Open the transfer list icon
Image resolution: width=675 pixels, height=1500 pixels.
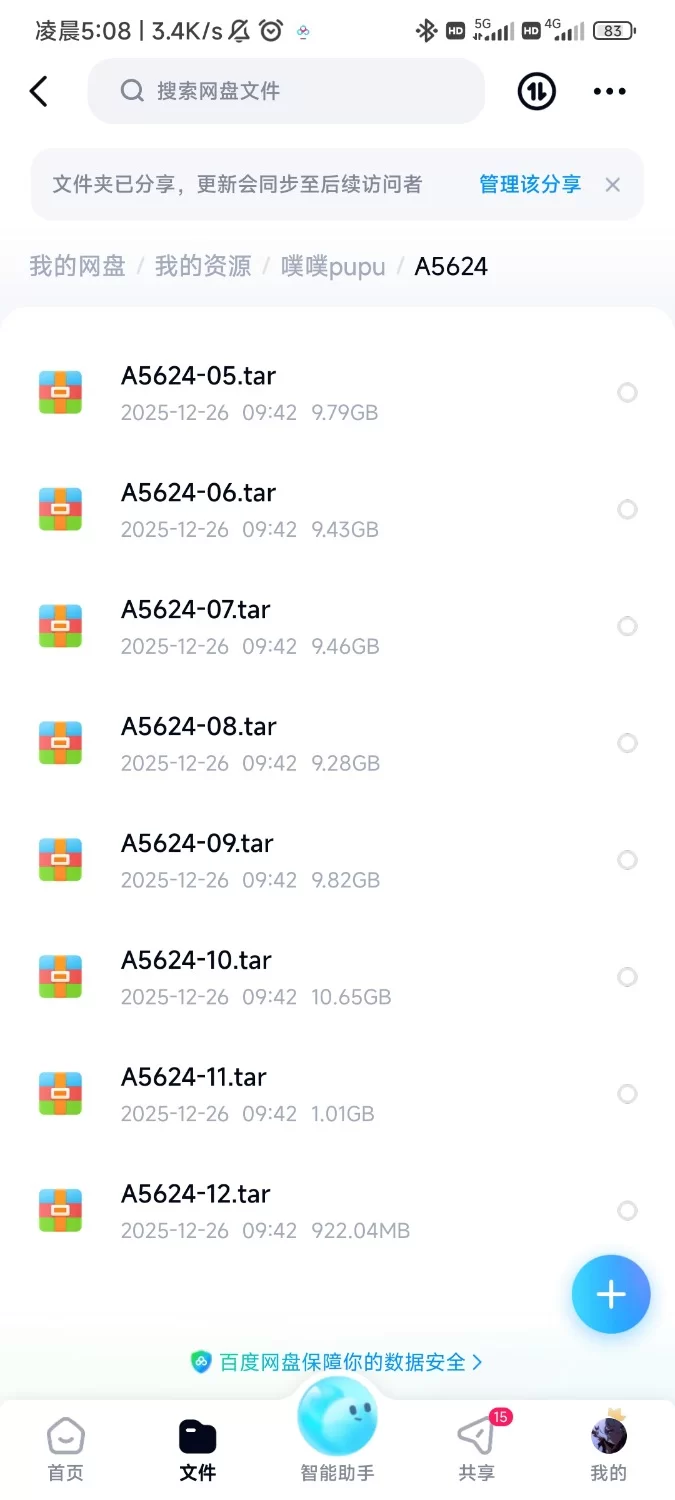pos(536,91)
